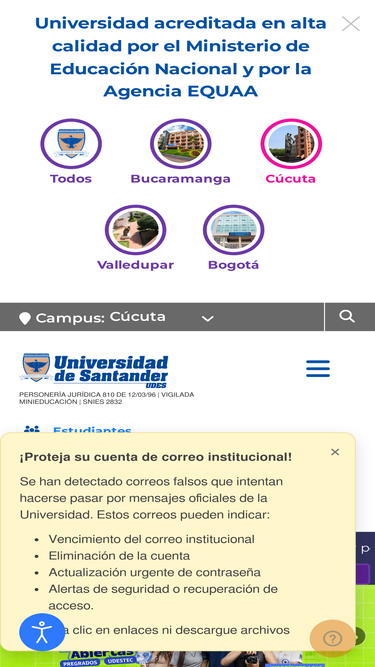Open the accessibility options button

pyautogui.click(x=42, y=632)
